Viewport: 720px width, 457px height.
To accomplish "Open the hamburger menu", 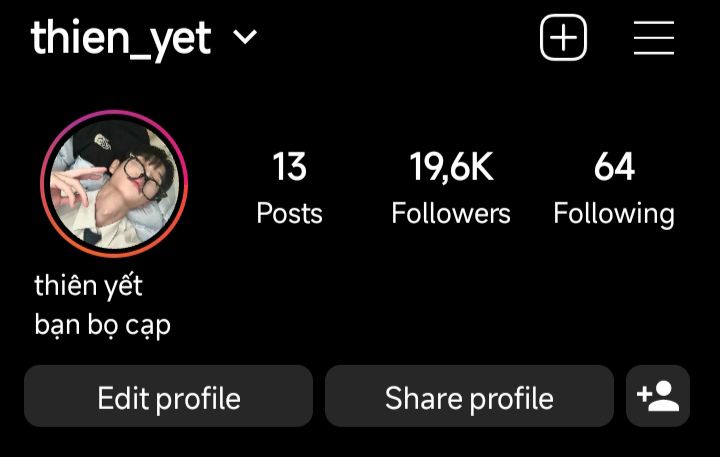I will 654,39.
